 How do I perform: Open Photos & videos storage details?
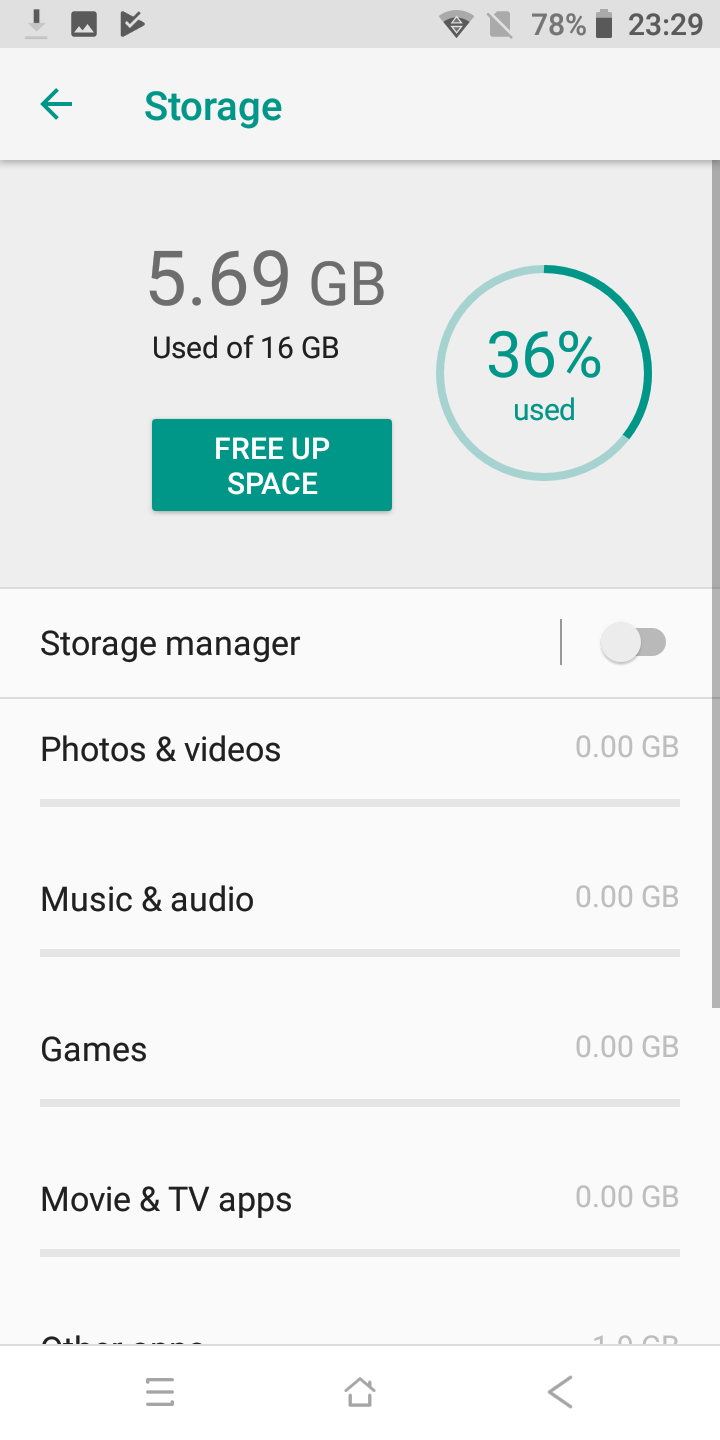(x=360, y=761)
